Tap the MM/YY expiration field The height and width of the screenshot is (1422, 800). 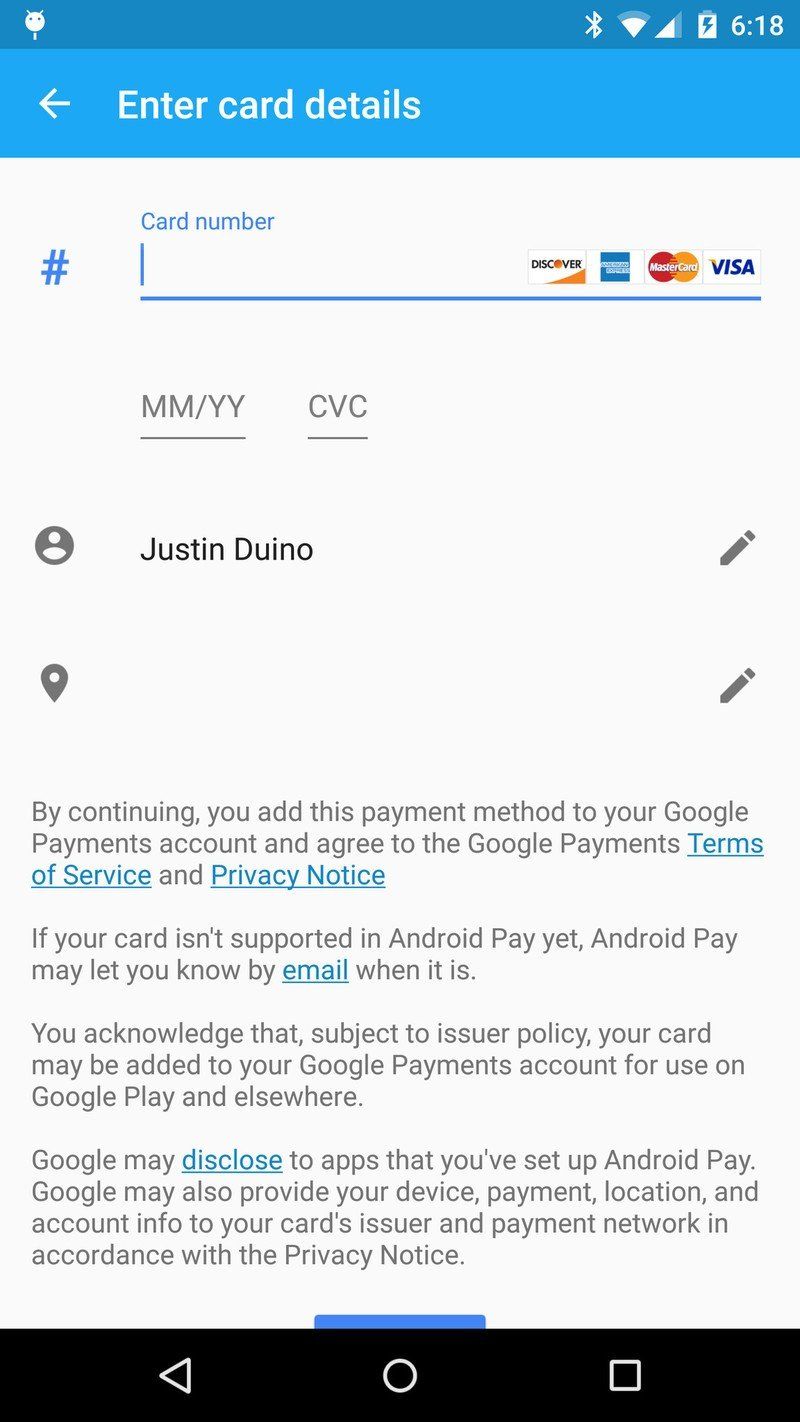(192, 407)
